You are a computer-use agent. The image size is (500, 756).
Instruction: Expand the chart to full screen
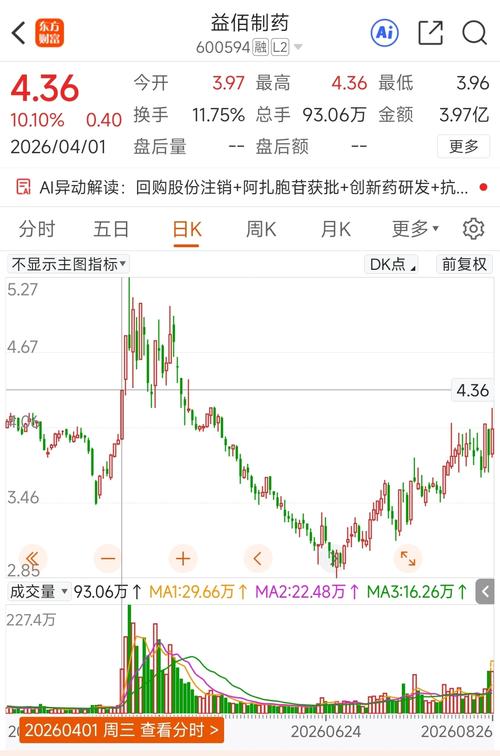click(x=408, y=558)
